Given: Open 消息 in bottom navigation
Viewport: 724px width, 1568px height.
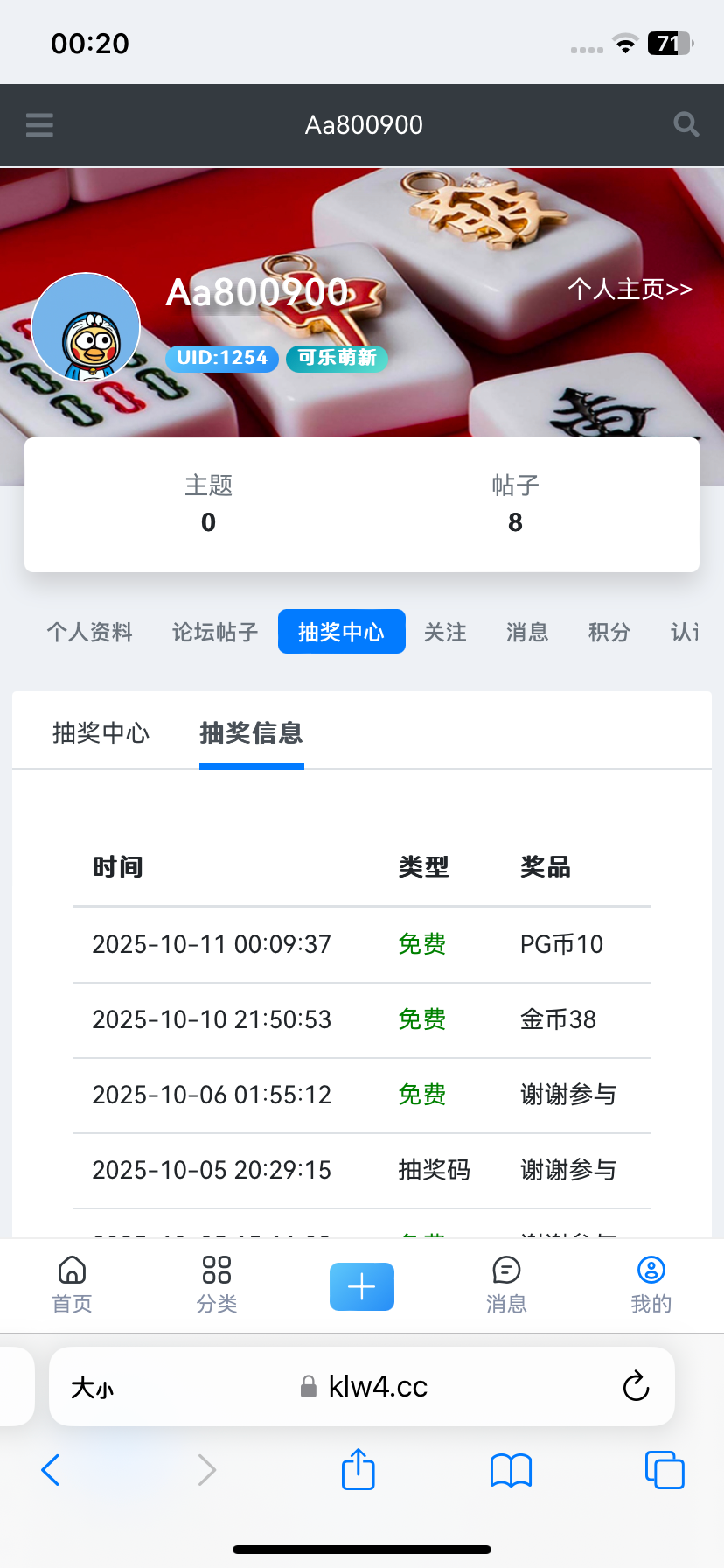Looking at the screenshot, I should pyautogui.click(x=506, y=1284).
